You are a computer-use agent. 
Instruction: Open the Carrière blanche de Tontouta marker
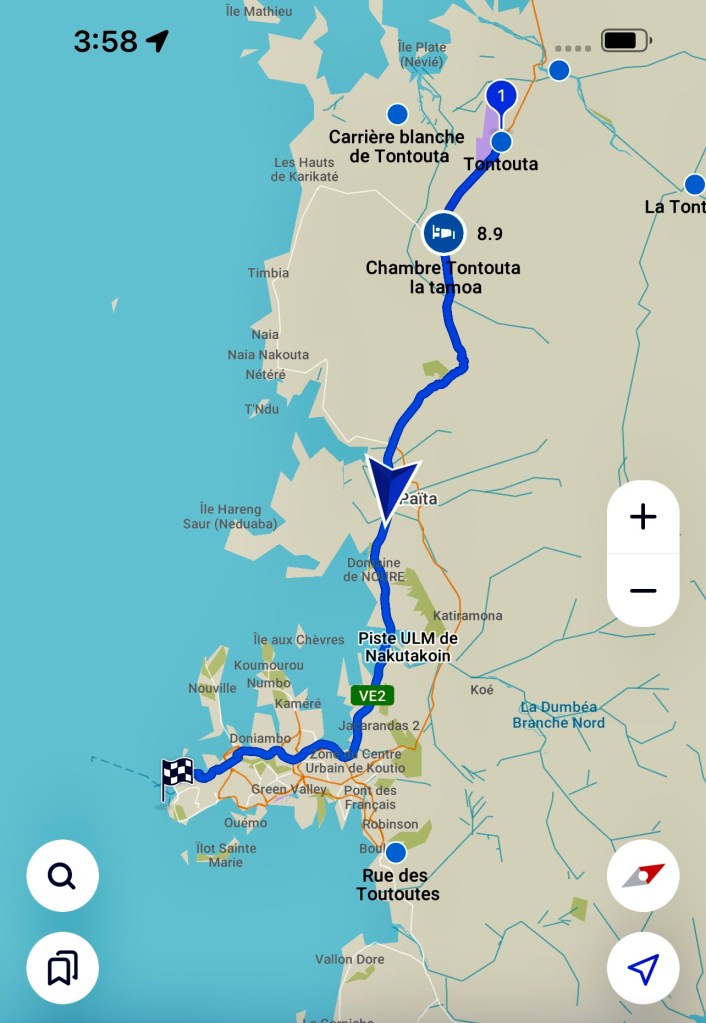pos(397,114)
